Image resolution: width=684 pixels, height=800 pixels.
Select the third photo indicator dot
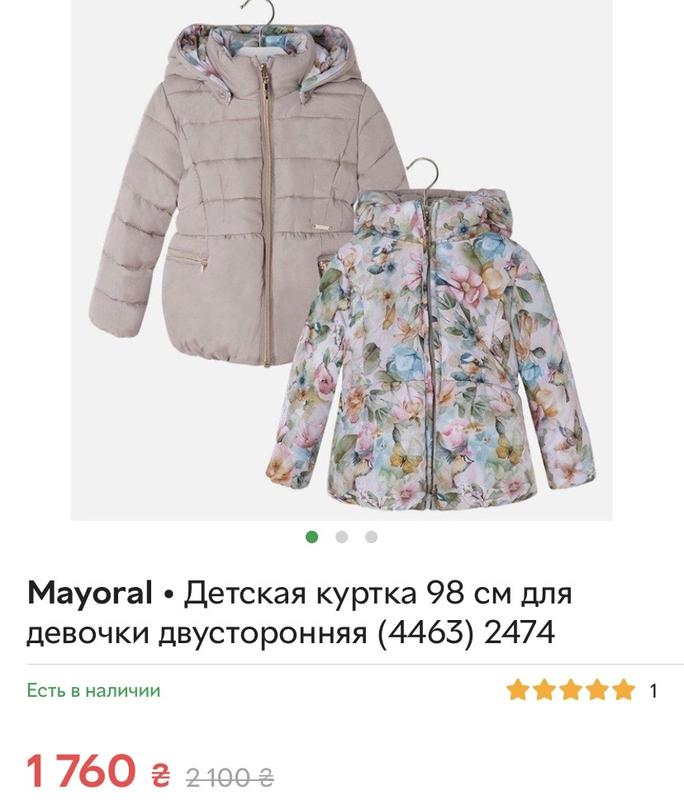371,537
